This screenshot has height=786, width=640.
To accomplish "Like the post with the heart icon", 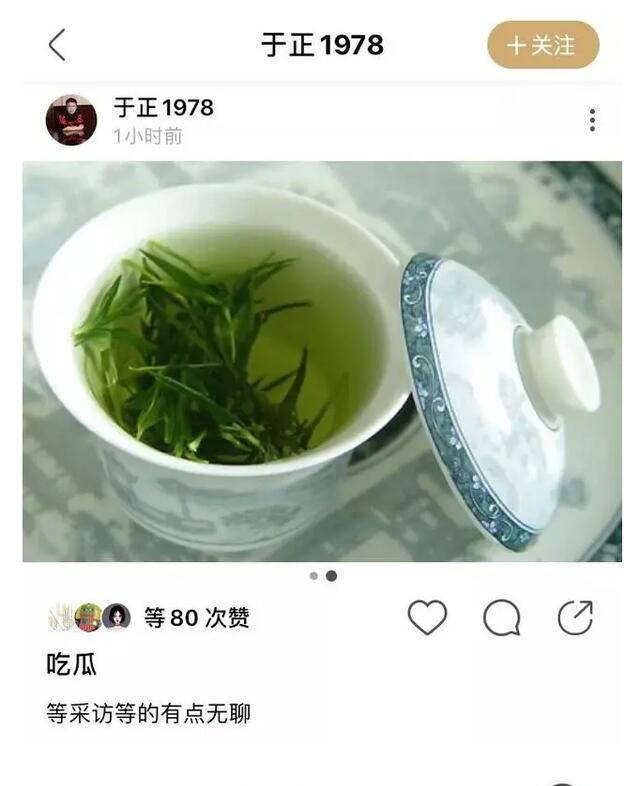I will pyautogui.click(x=427, y=618).
